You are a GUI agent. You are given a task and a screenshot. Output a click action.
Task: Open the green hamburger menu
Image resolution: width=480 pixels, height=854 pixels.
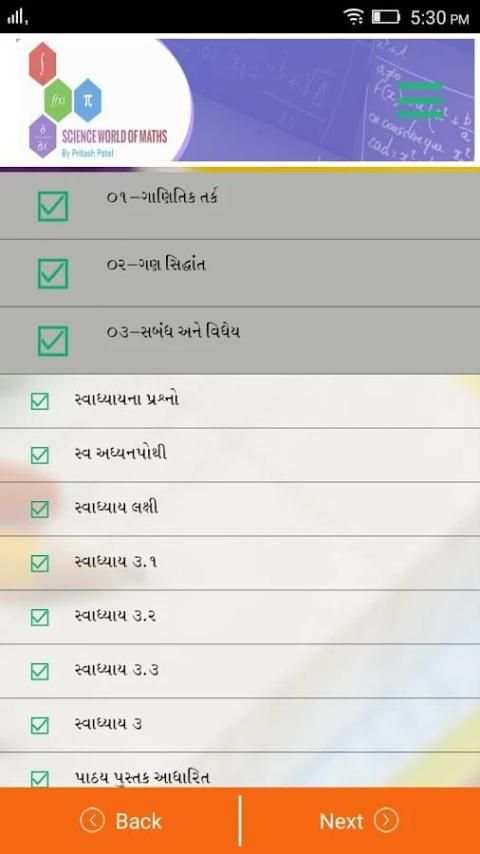[x=421, y=100]
